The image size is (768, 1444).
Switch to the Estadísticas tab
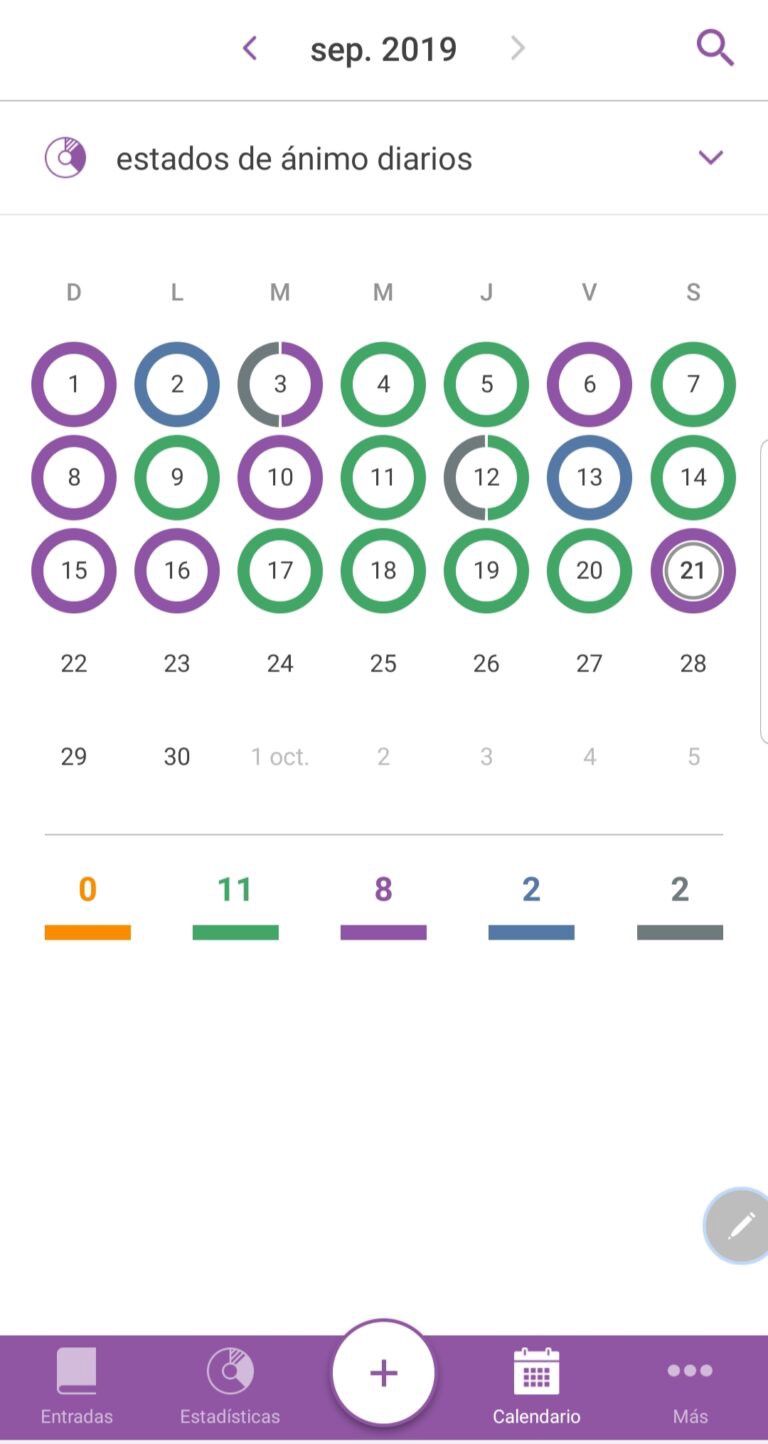(230, 1385)
